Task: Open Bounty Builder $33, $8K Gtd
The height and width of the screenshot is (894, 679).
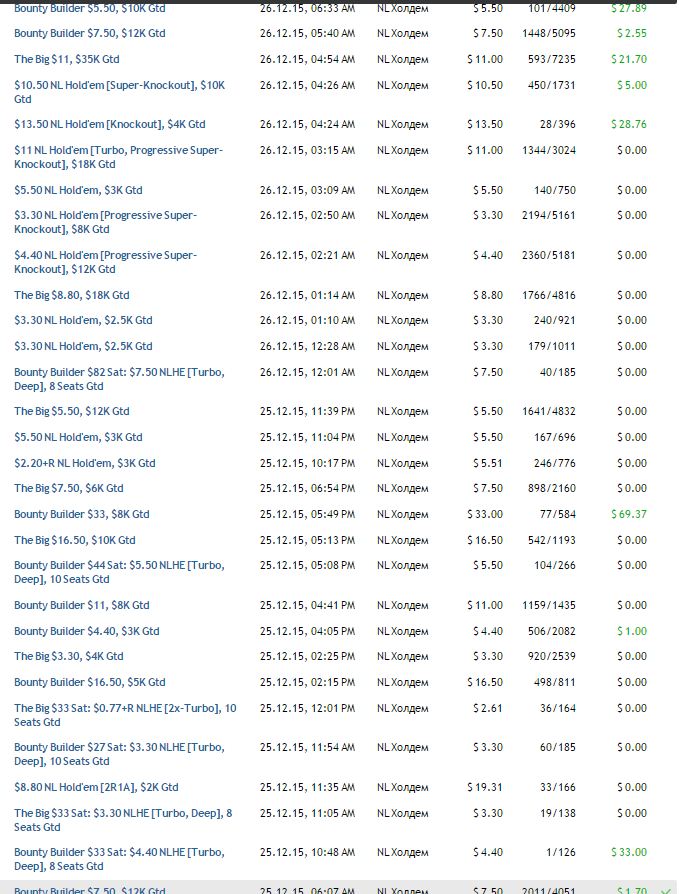Action: pos(81,514)
